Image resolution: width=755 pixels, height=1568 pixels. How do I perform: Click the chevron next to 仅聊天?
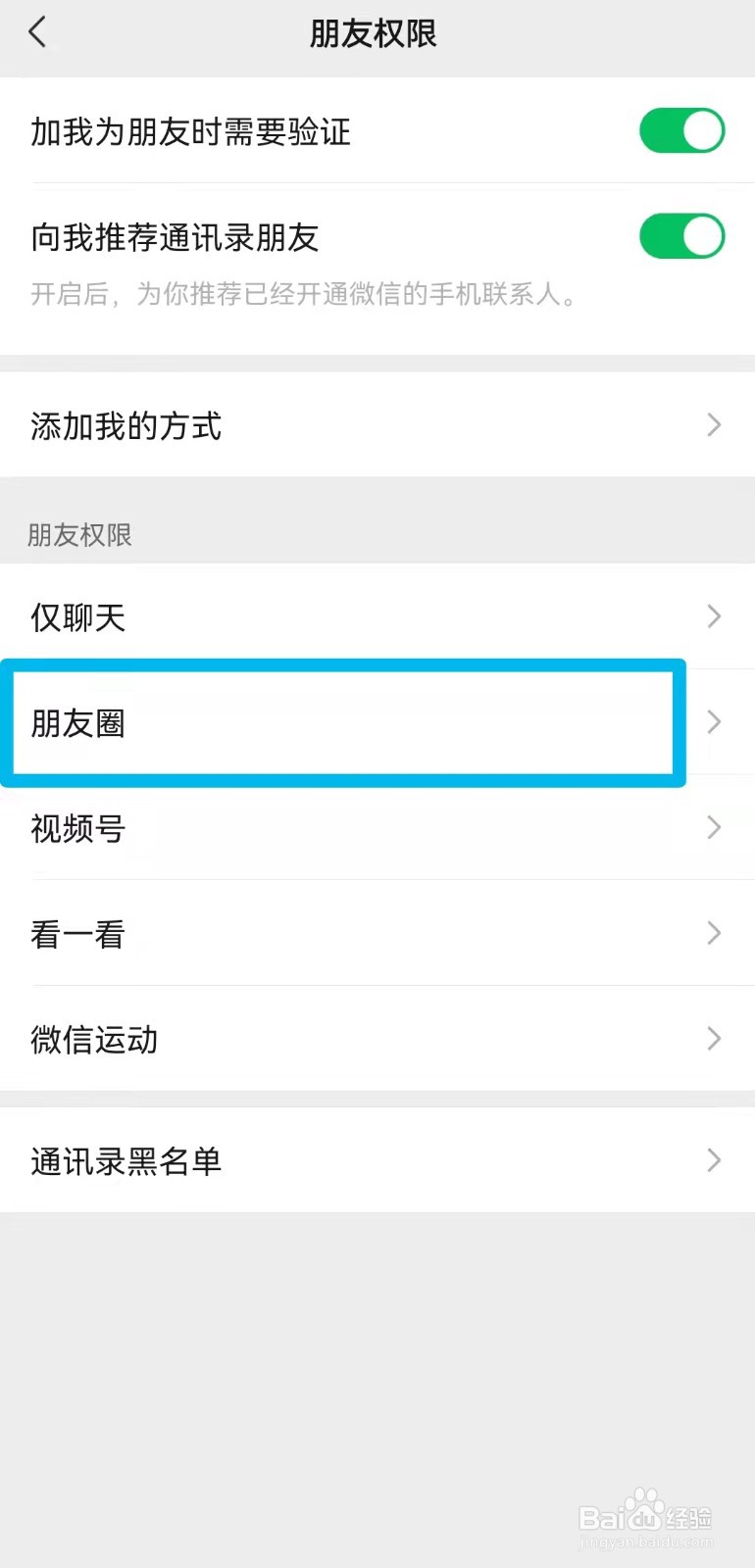(x=714, y=616)
